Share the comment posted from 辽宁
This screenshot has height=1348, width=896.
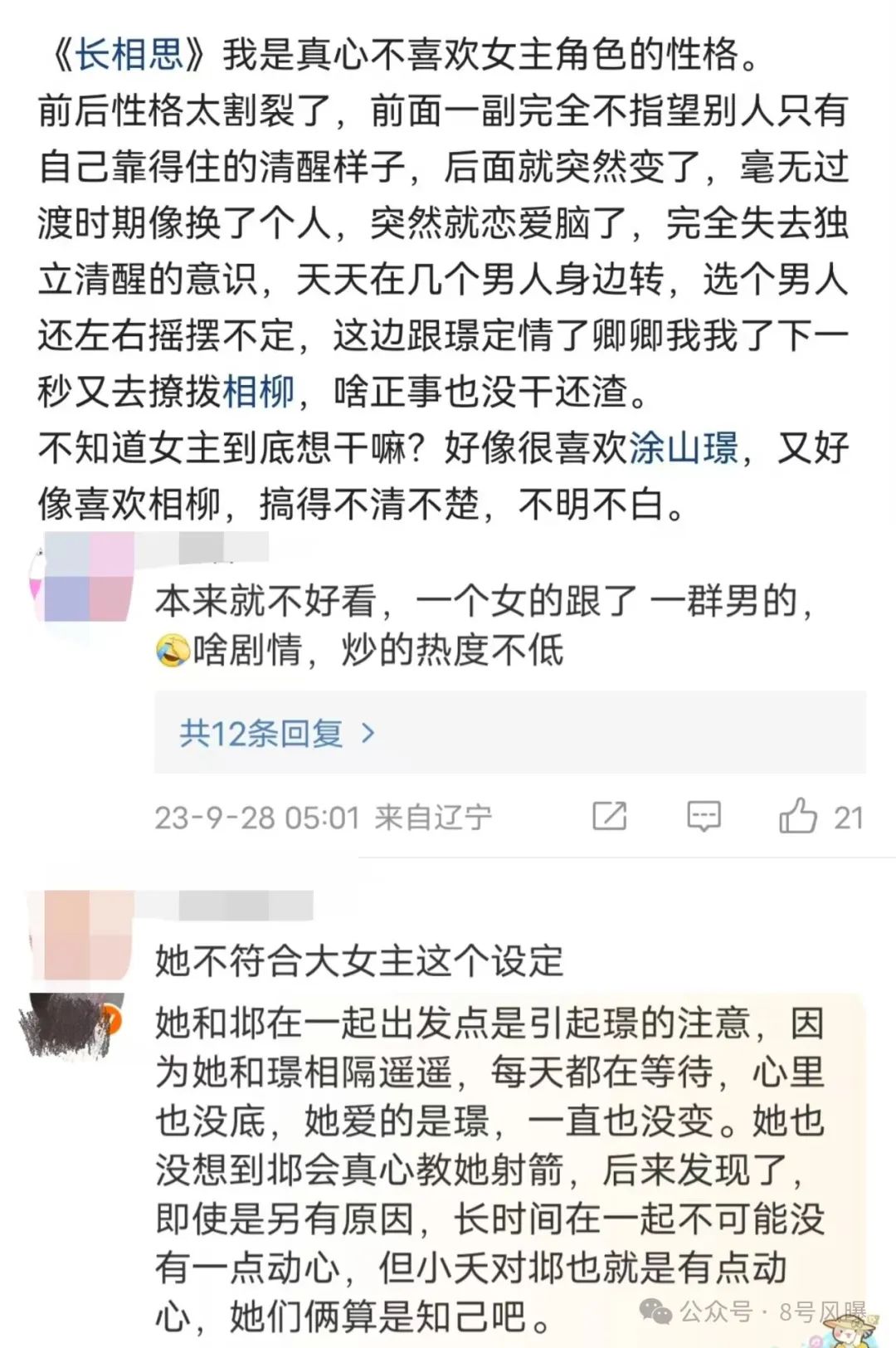point(609,817)
